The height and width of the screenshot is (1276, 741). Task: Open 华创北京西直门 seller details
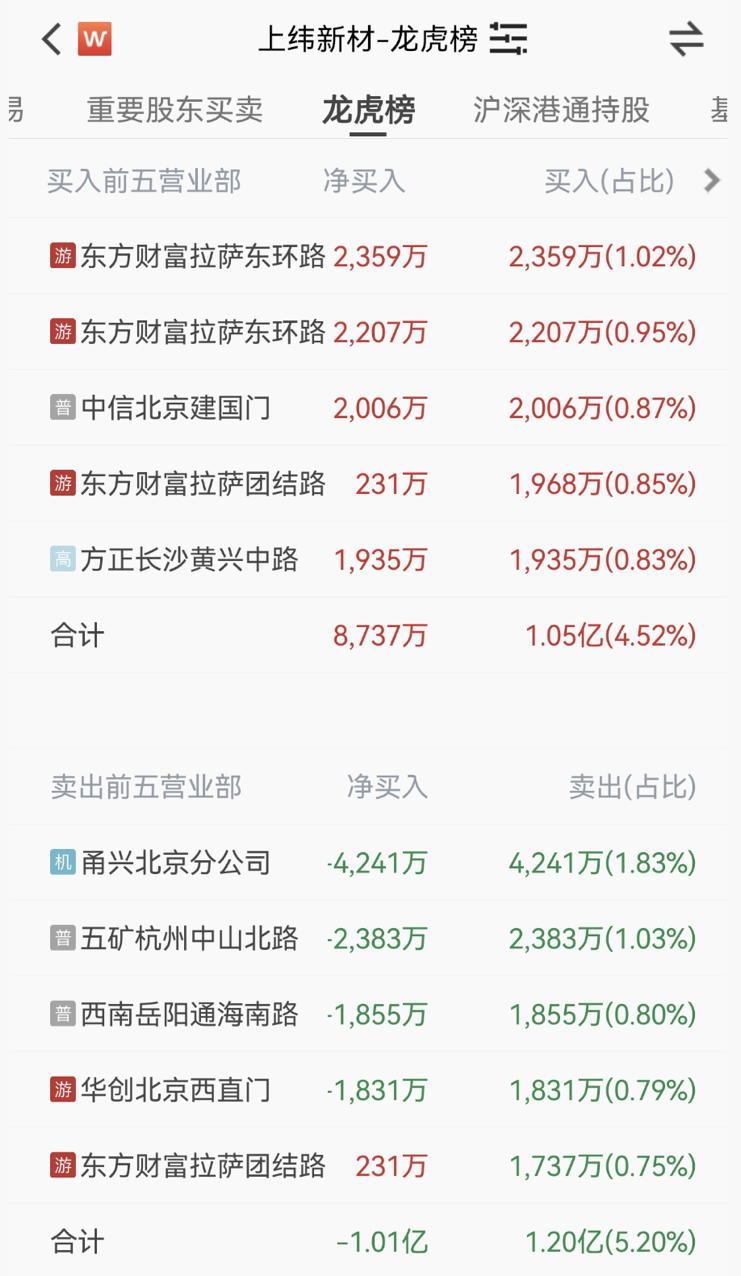point(370,1090)
